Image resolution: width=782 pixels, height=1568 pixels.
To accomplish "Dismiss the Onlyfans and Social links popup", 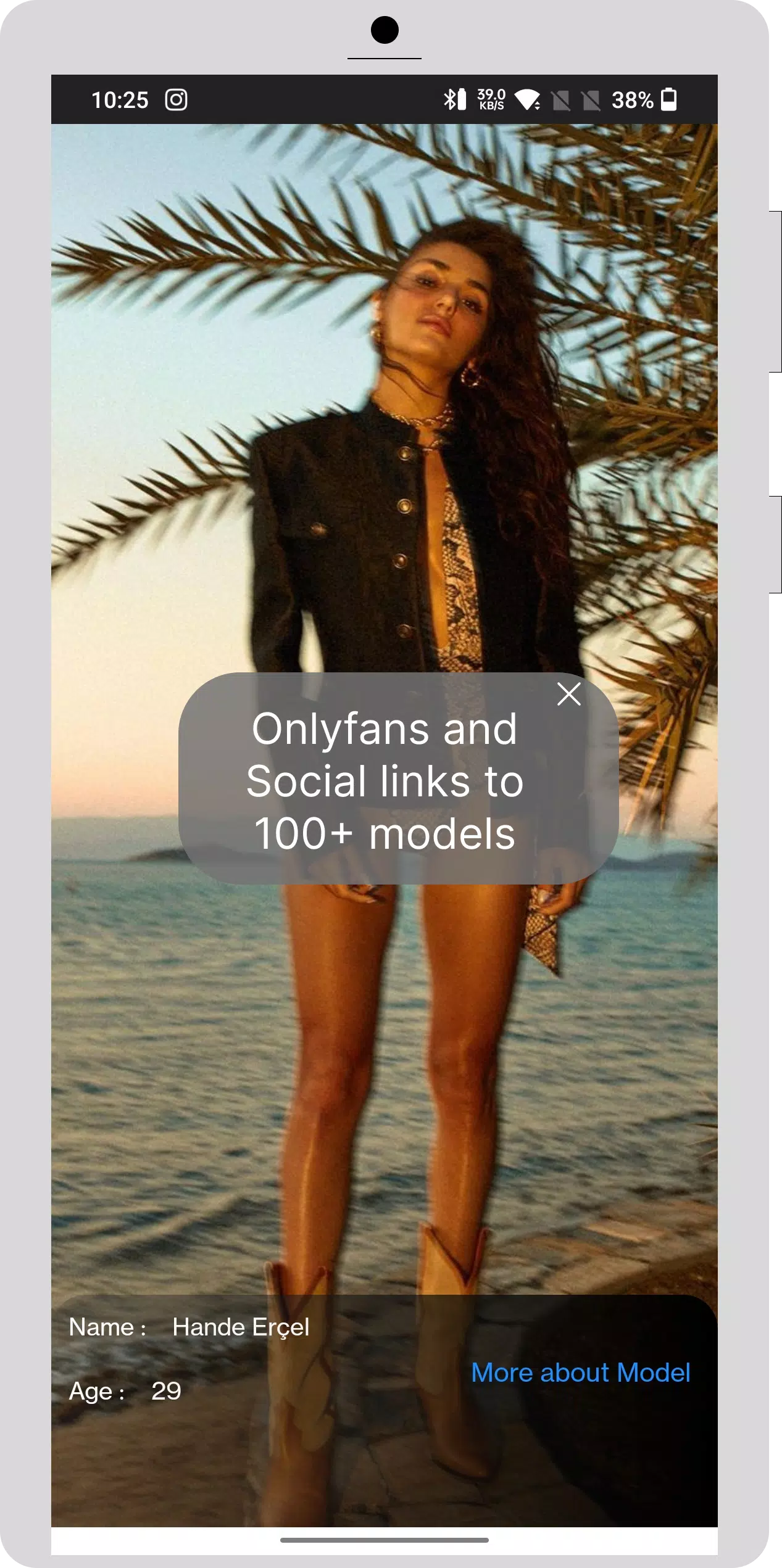I will pyautogui.click(x=568, y=694).
